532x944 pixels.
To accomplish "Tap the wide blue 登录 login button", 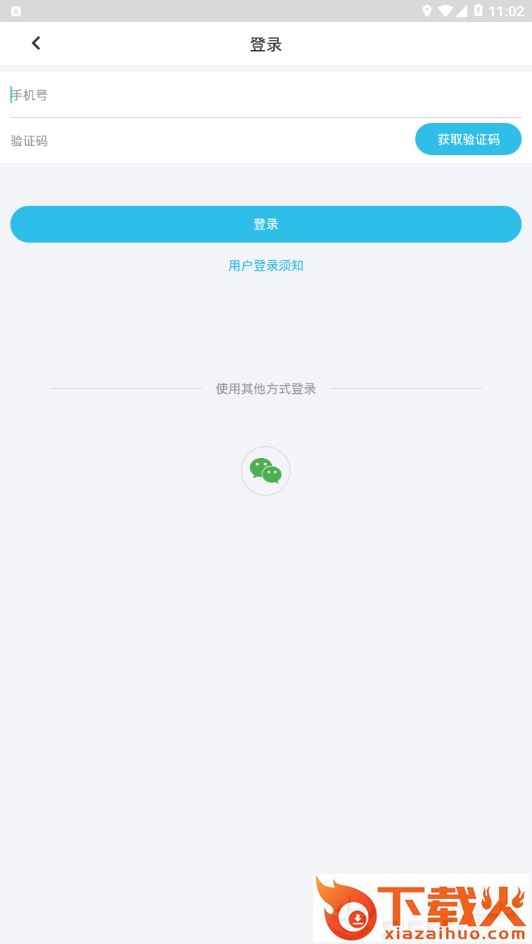I will tap(265, 224).
